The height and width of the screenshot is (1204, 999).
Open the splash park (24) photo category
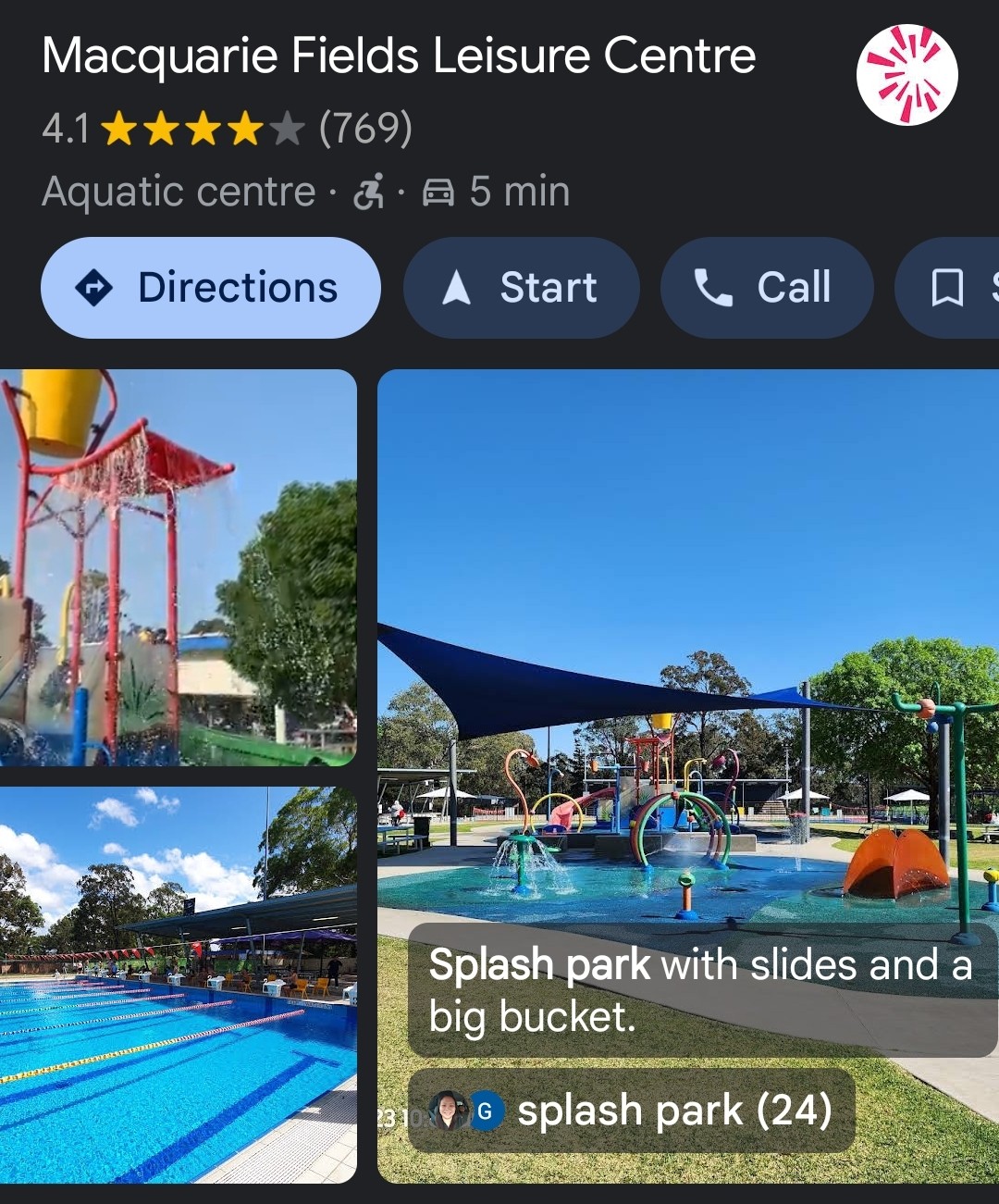pyautogui.click(x=632, y=1111)
